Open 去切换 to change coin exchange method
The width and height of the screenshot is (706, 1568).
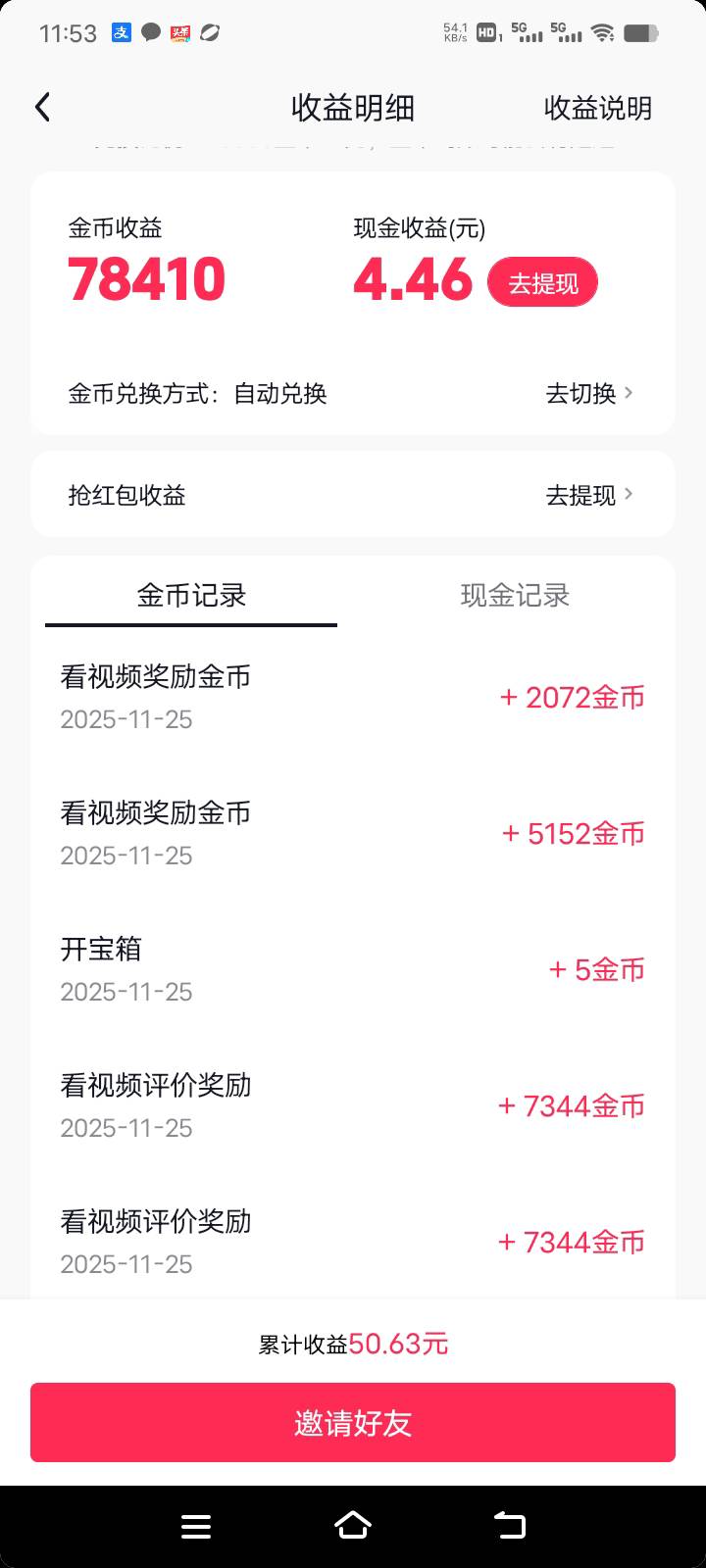tap(589, 393)
